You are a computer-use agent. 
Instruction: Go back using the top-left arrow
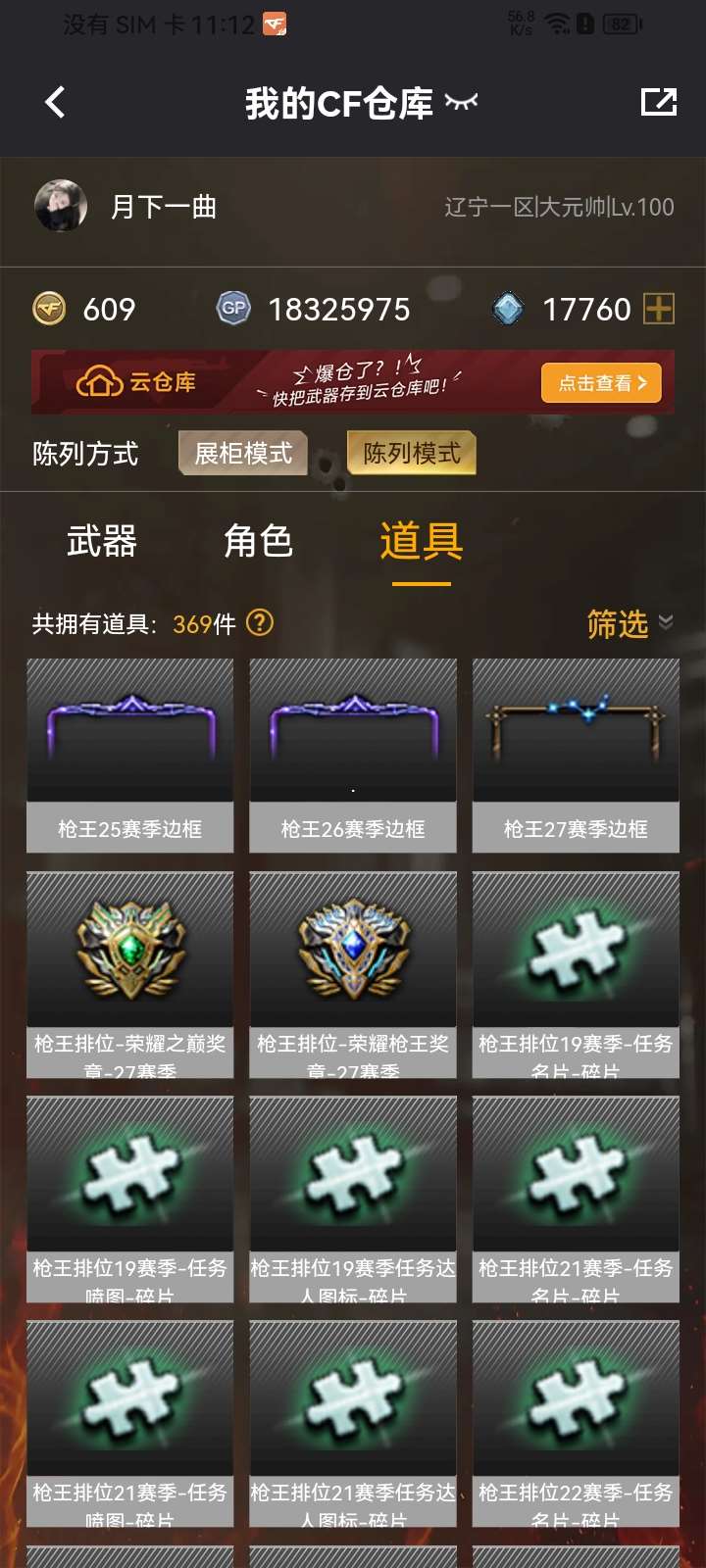55,102
